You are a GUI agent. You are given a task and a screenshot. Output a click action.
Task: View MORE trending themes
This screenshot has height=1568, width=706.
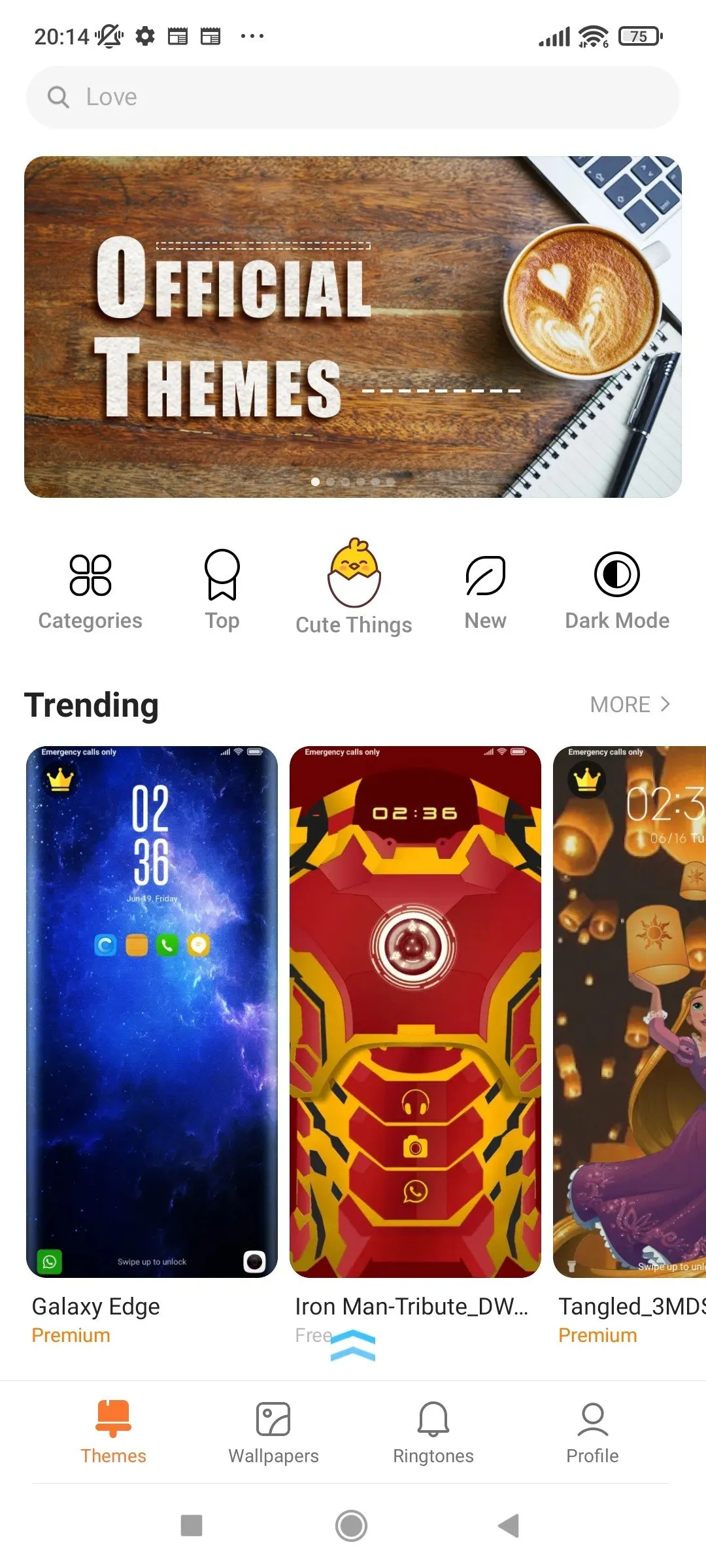coord(630,704)
